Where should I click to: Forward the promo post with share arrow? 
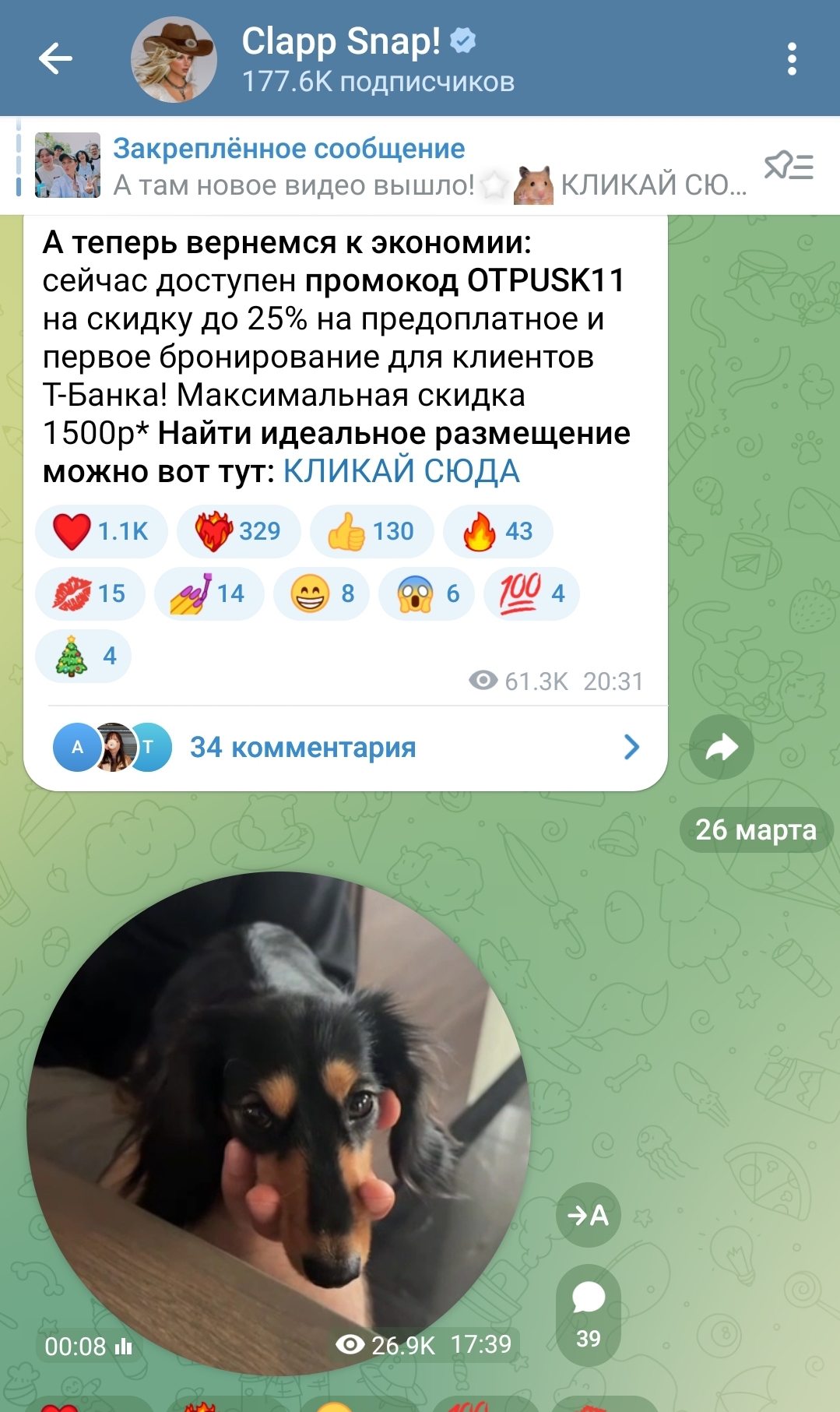(722, 747)
